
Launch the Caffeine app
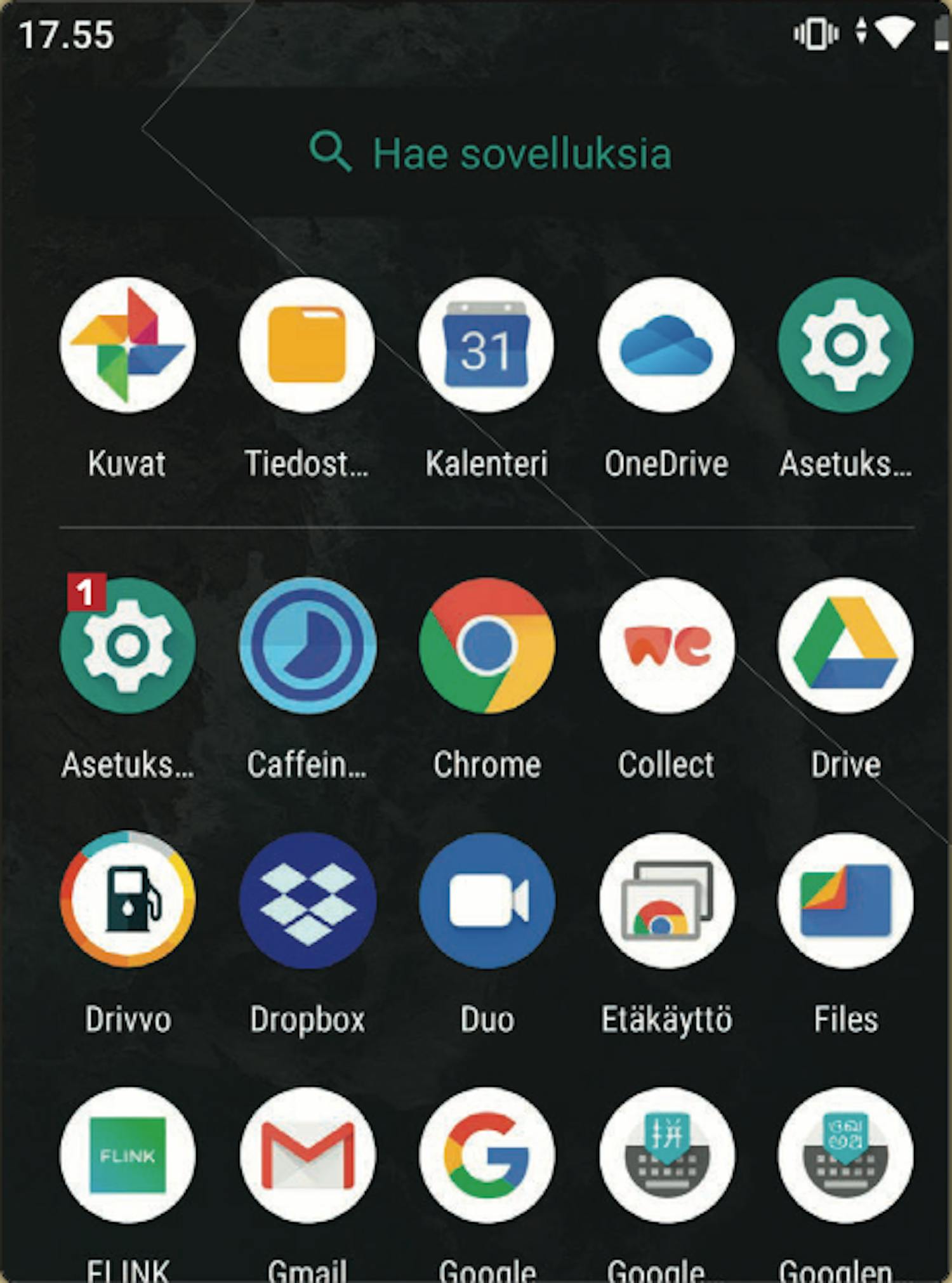(x=307, y=646)
